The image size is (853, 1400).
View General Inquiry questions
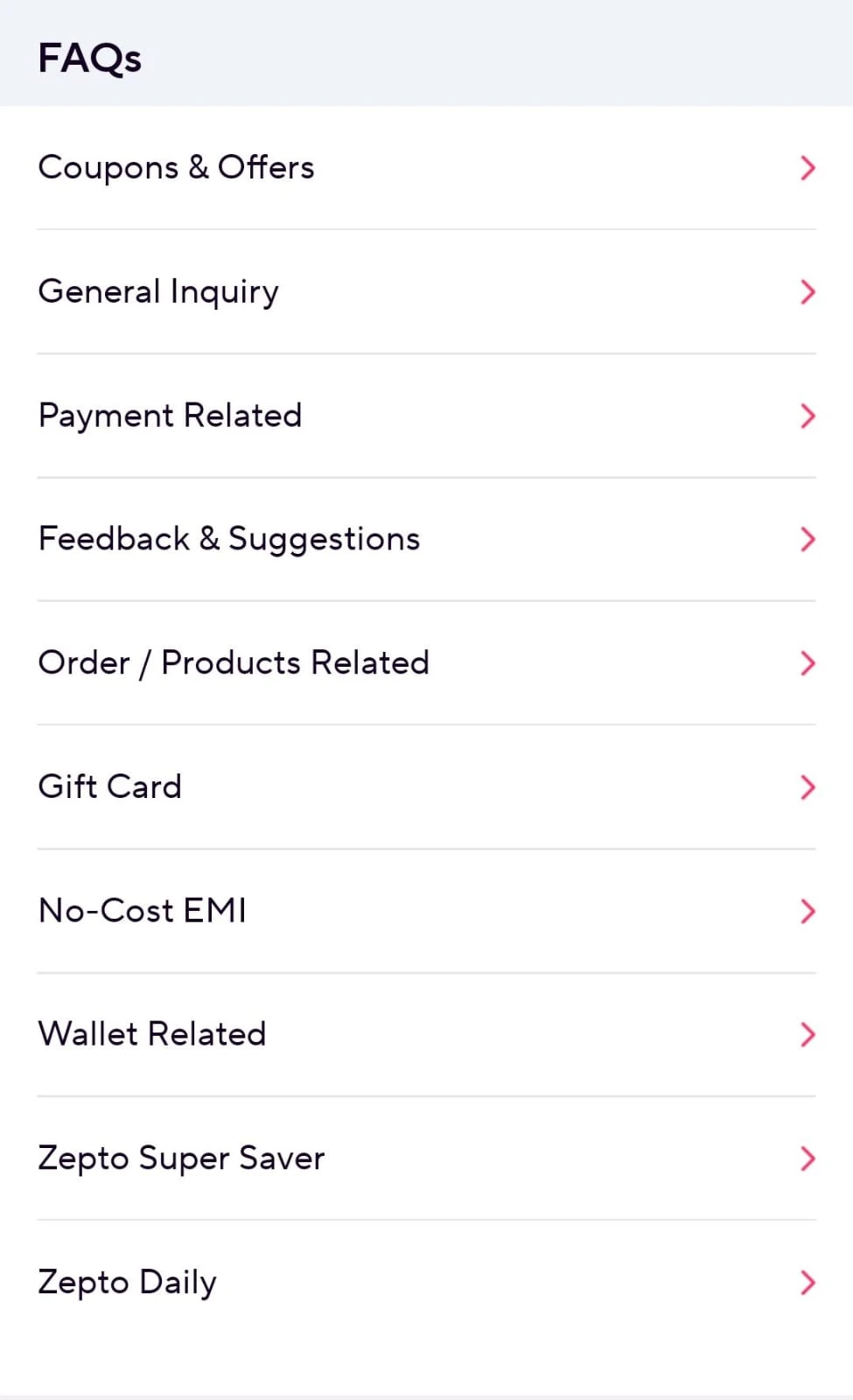click(x=426, y=291)
